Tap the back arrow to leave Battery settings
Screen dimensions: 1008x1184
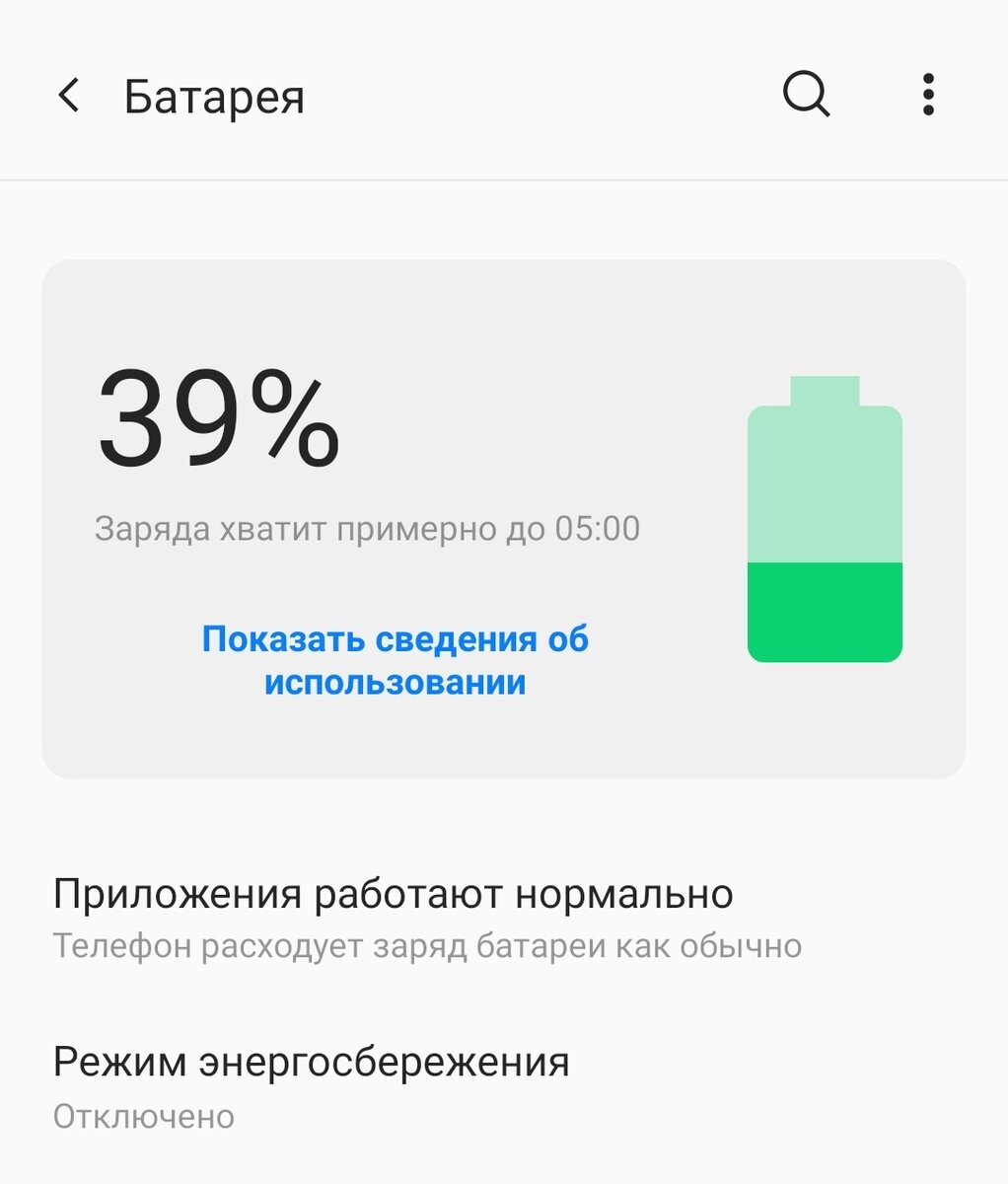tap(68, 96)
